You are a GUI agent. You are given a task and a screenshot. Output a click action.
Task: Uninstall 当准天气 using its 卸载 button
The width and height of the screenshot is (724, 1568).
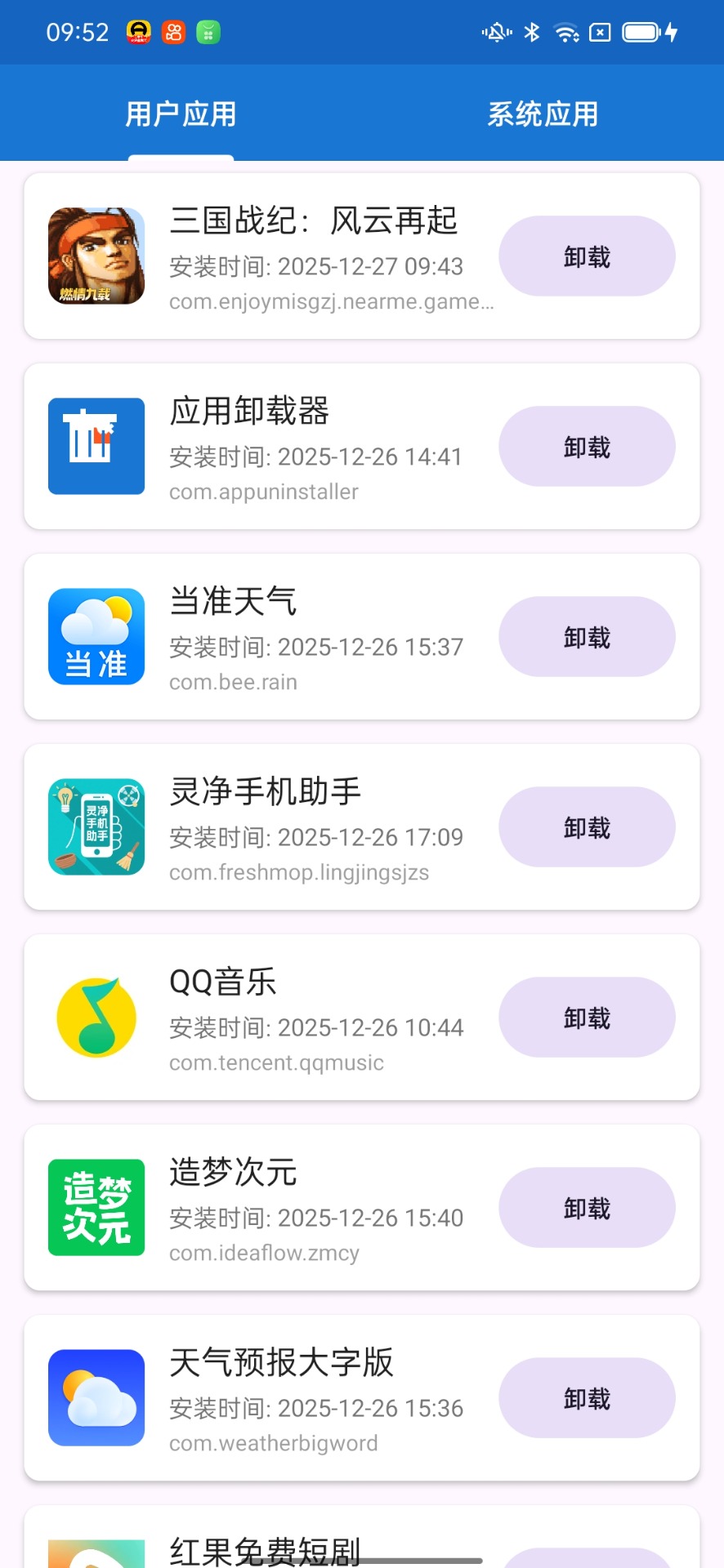pyautogui.click(x=586, y=636)
